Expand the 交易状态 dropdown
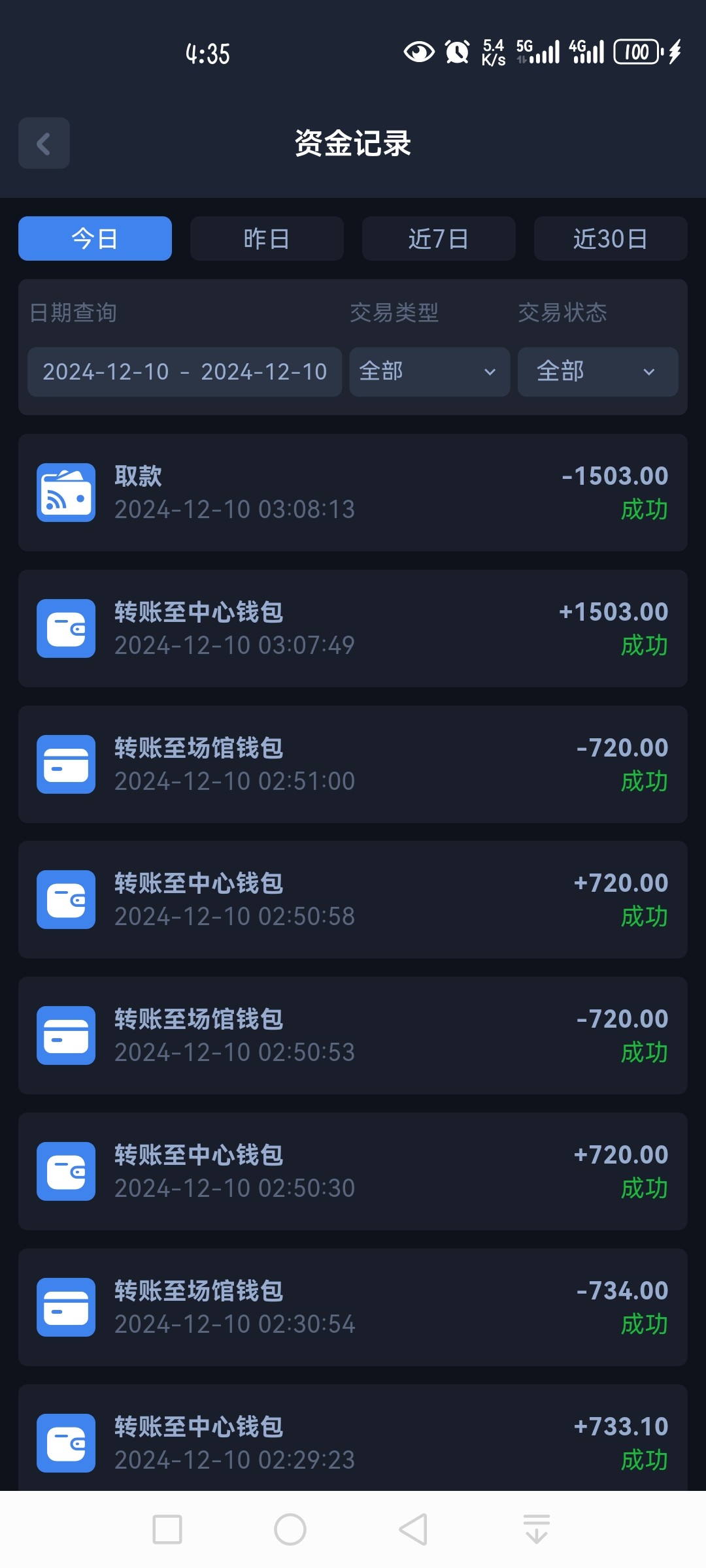Viewport: 706px width, 1568px height. (x=597, y=372)
